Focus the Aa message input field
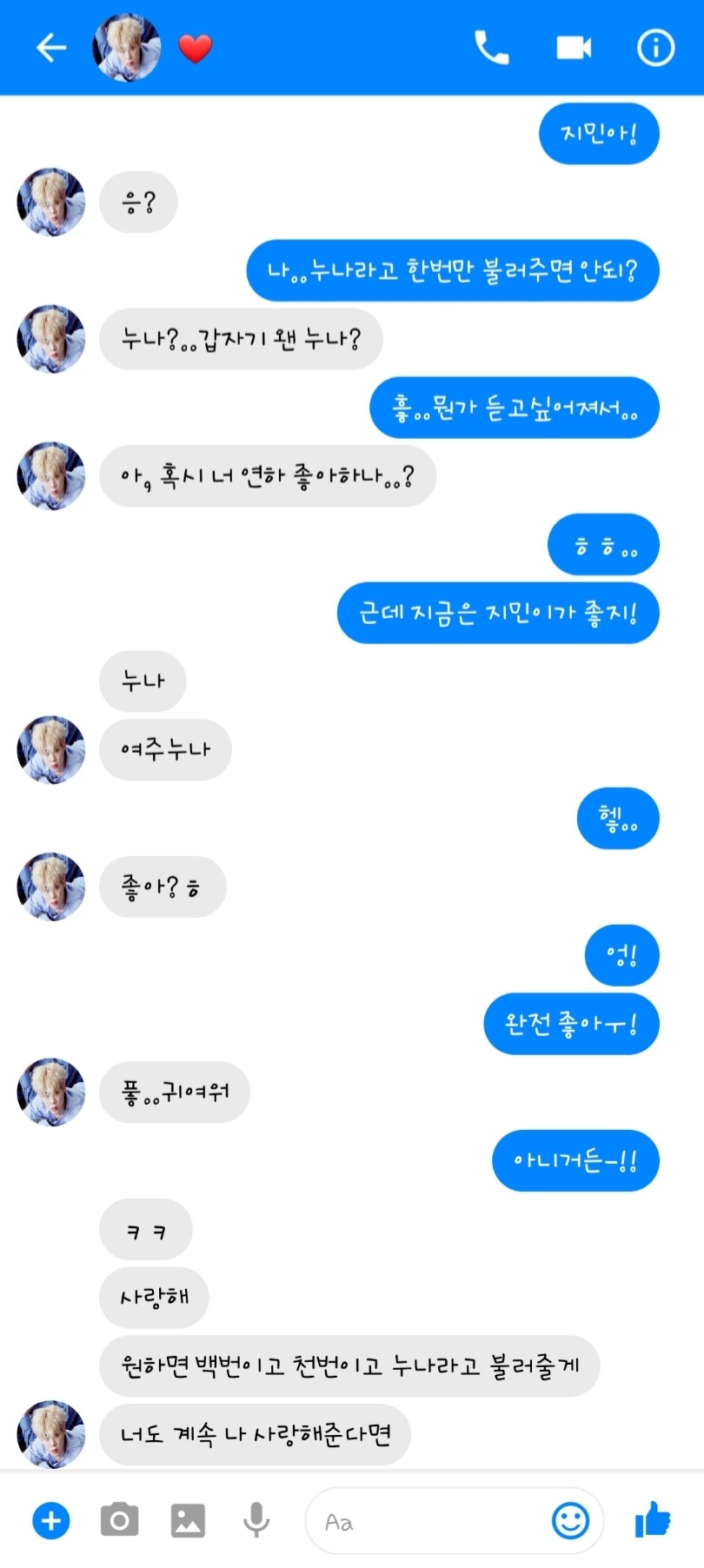Viewport: 704px width, 1568px height. [426, 1521]
